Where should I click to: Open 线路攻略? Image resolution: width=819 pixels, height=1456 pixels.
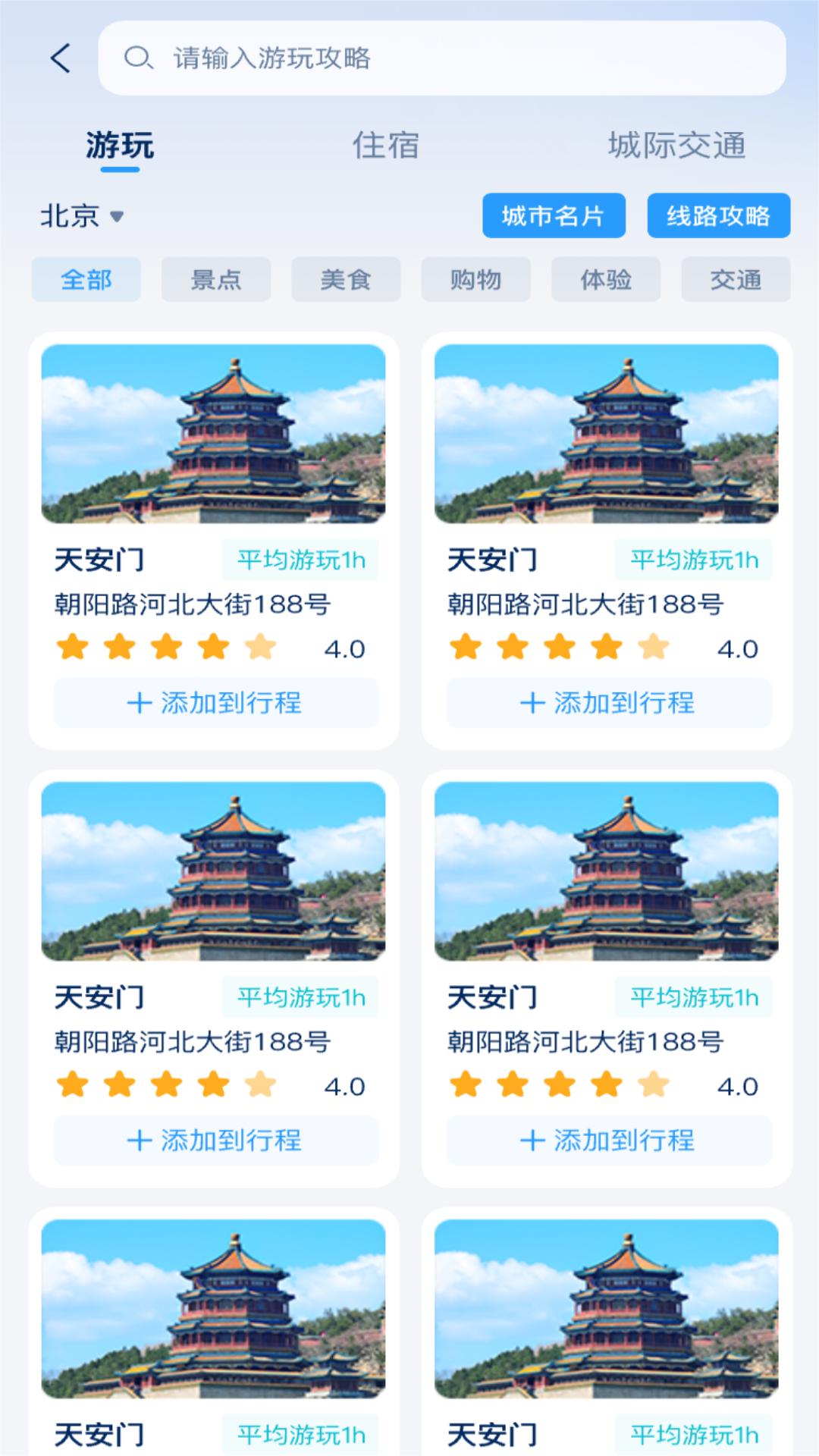[x=717, y=216]
